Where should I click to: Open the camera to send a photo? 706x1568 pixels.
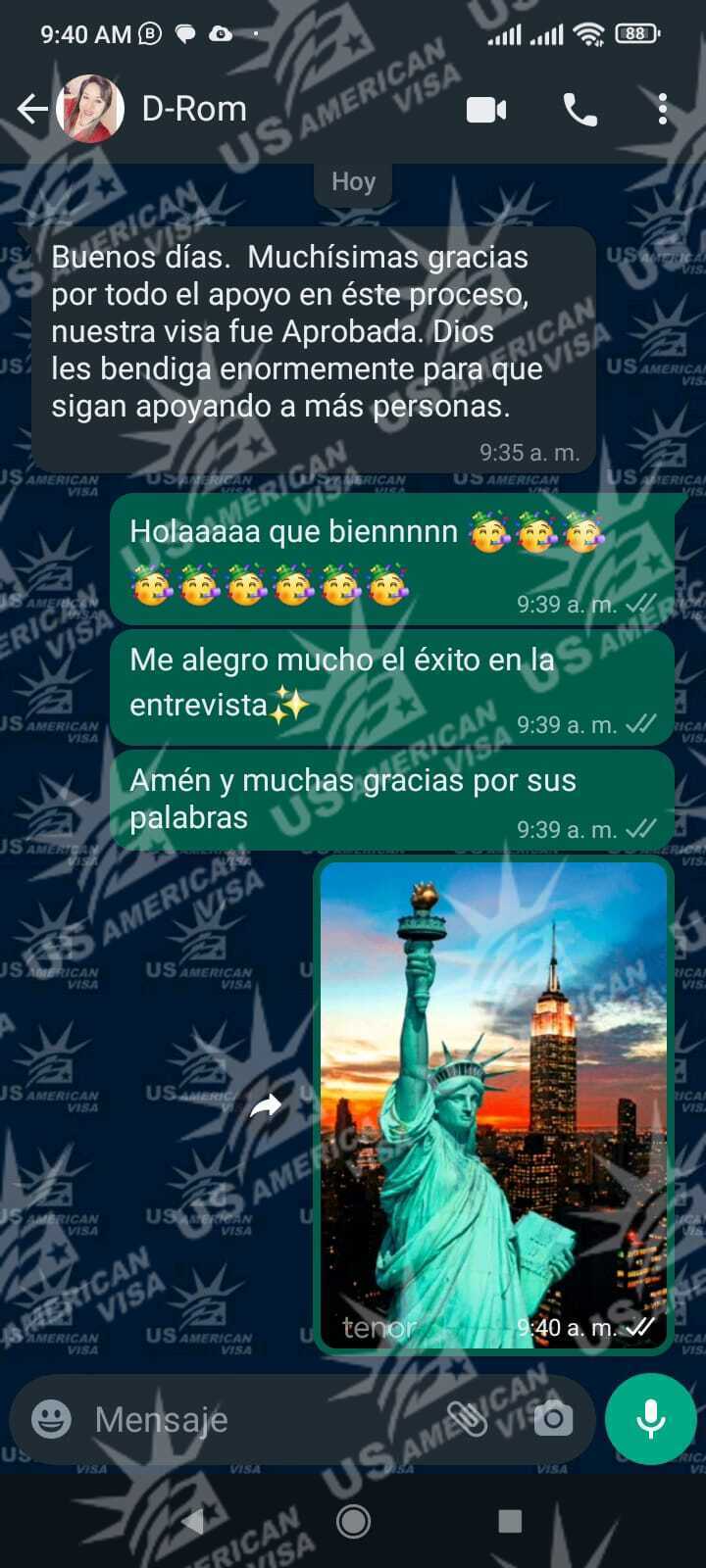point(553,1419)
